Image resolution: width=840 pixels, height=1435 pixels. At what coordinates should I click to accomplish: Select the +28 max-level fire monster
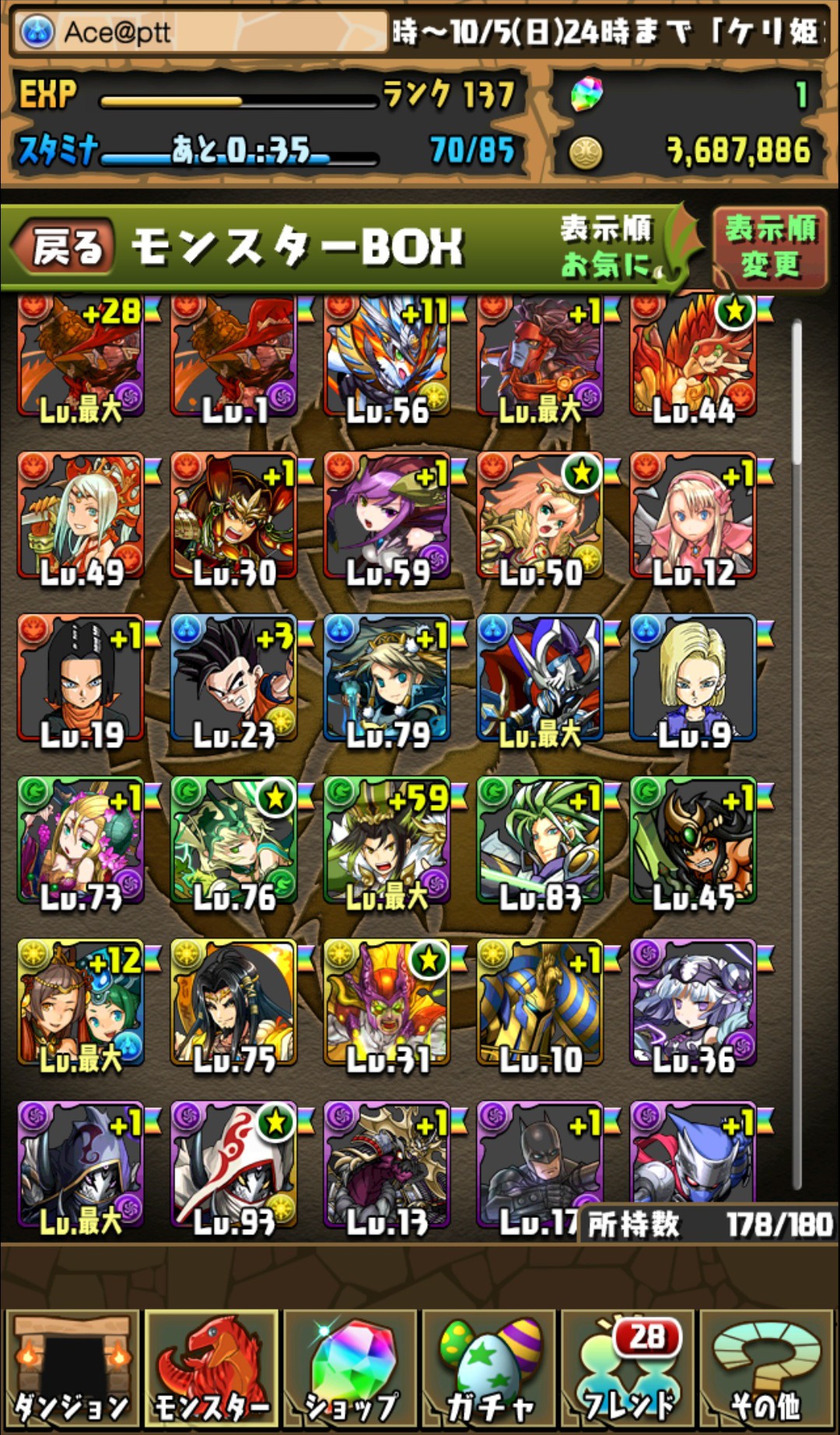click(x=81, y=358)
